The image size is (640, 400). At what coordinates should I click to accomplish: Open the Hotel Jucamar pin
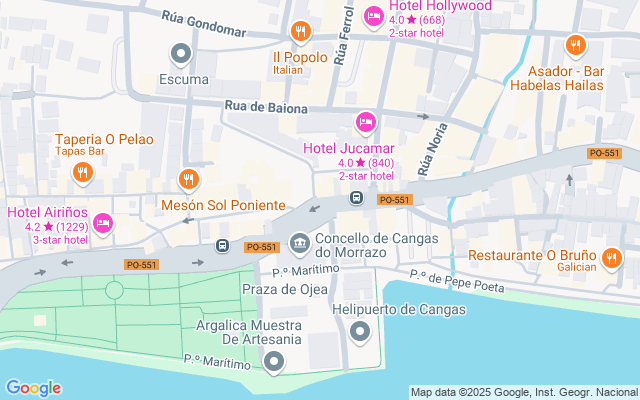coord(365,122)
